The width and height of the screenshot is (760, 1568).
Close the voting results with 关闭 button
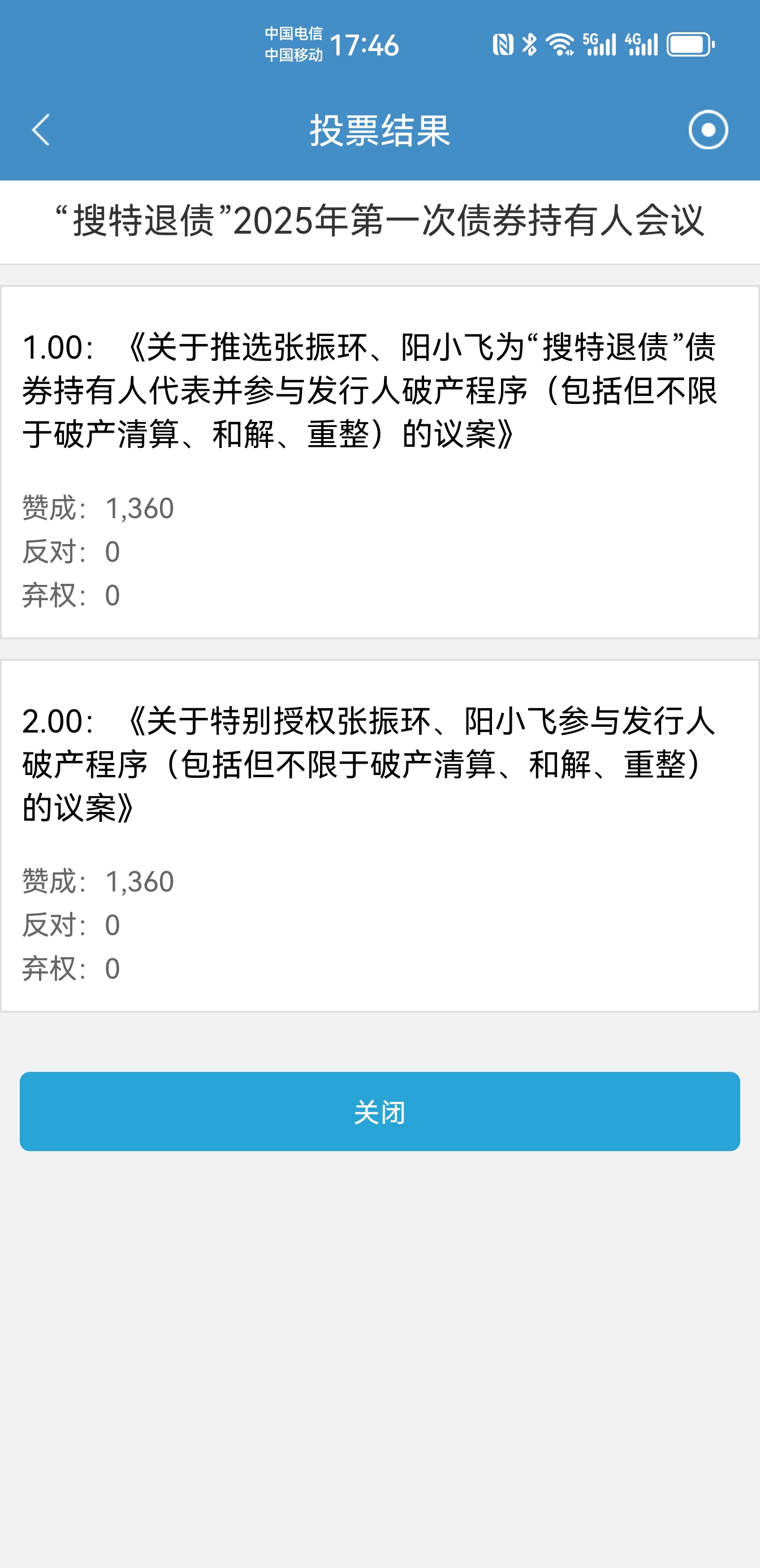coord(379,1111)
